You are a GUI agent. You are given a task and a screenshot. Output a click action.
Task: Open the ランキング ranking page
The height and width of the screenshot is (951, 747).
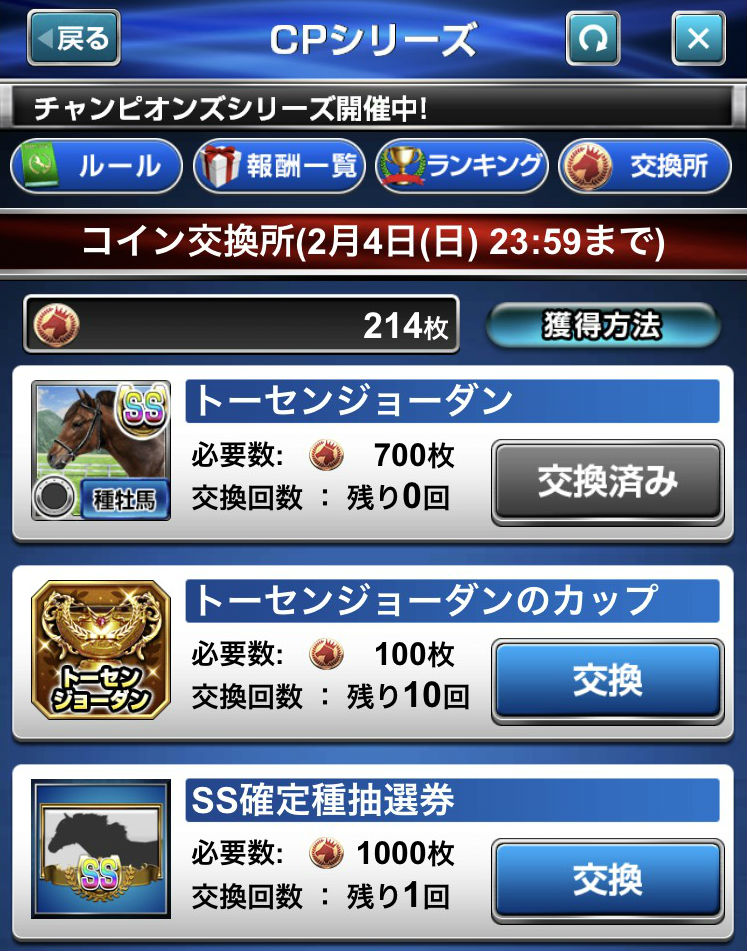[462, 166]
